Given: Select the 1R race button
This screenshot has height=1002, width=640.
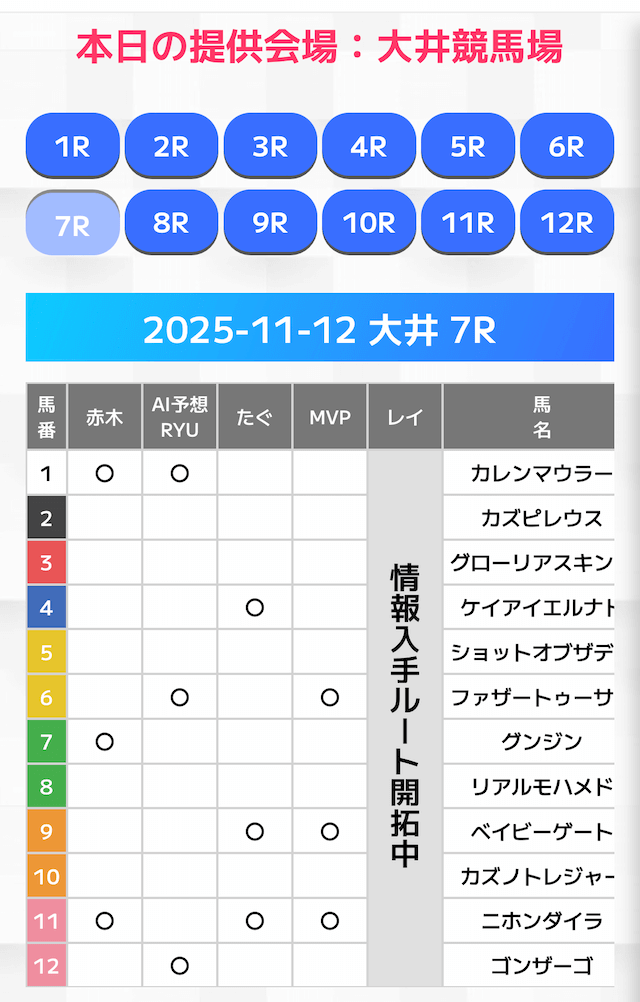Looking at the screenshot, I should tap(72, 146).
